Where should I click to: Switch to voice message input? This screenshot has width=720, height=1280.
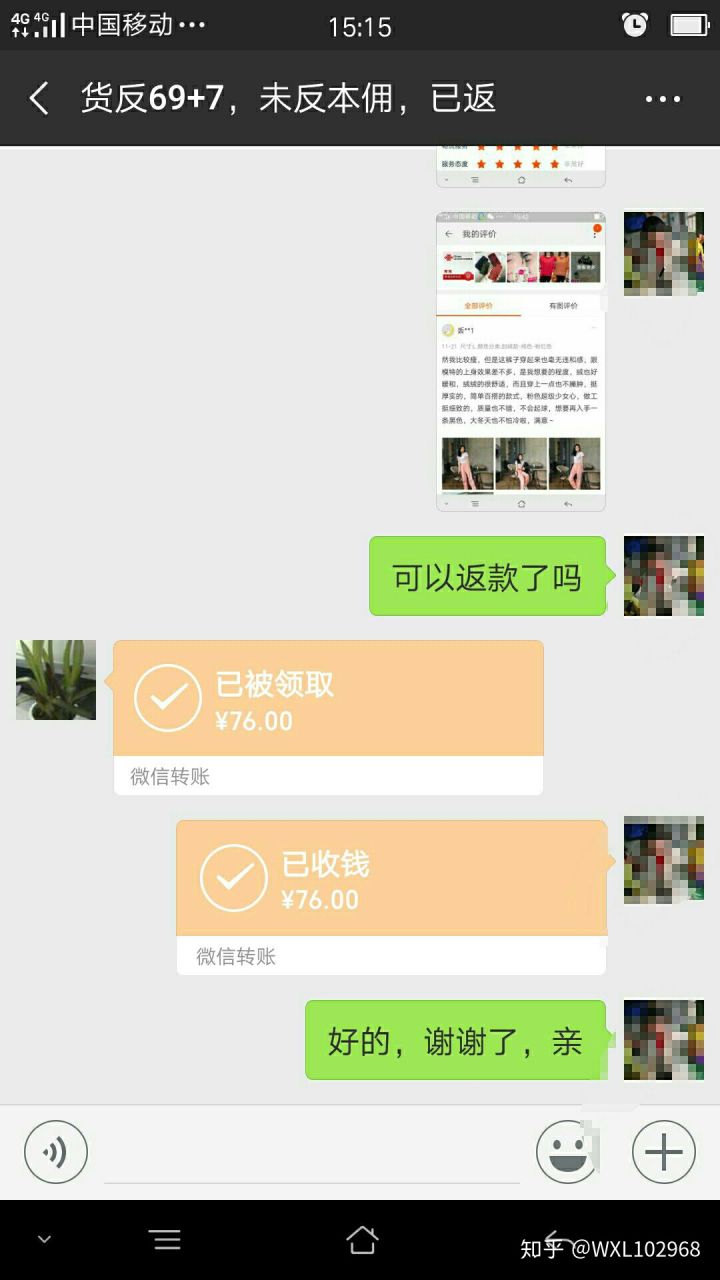(56, 1152)
